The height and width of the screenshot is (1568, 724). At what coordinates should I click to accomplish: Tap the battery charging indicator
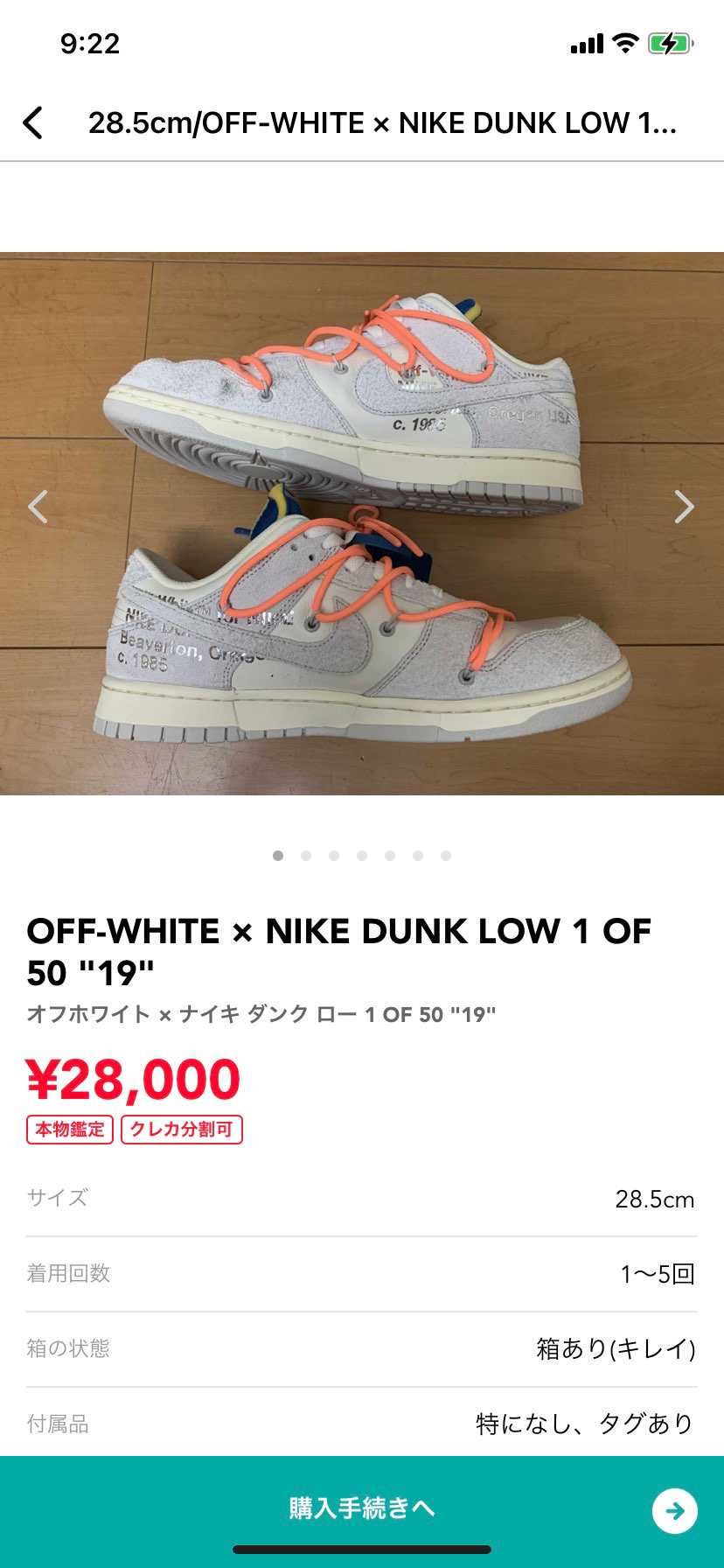tap(669, 42)
